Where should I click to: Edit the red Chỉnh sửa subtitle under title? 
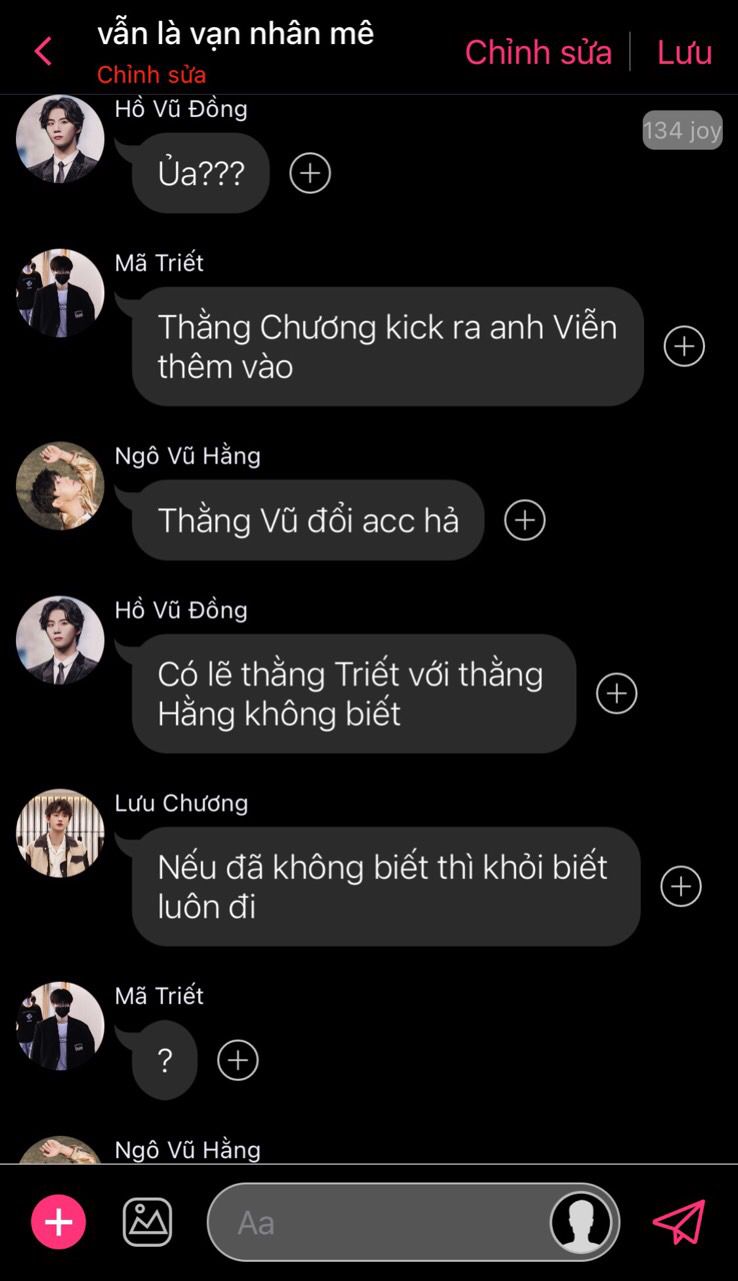pos(152,75)
